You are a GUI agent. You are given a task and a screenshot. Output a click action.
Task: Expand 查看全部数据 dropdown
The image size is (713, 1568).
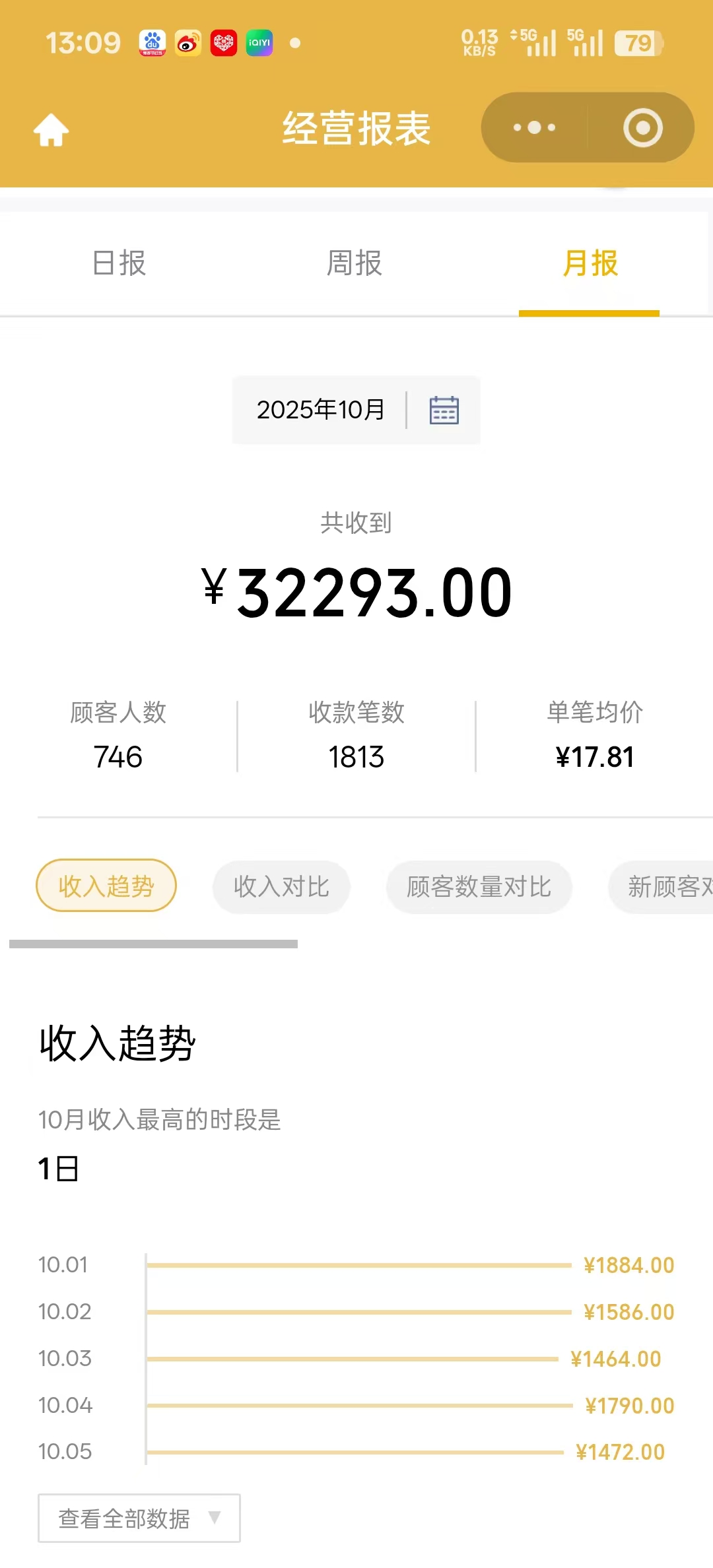139,1518
